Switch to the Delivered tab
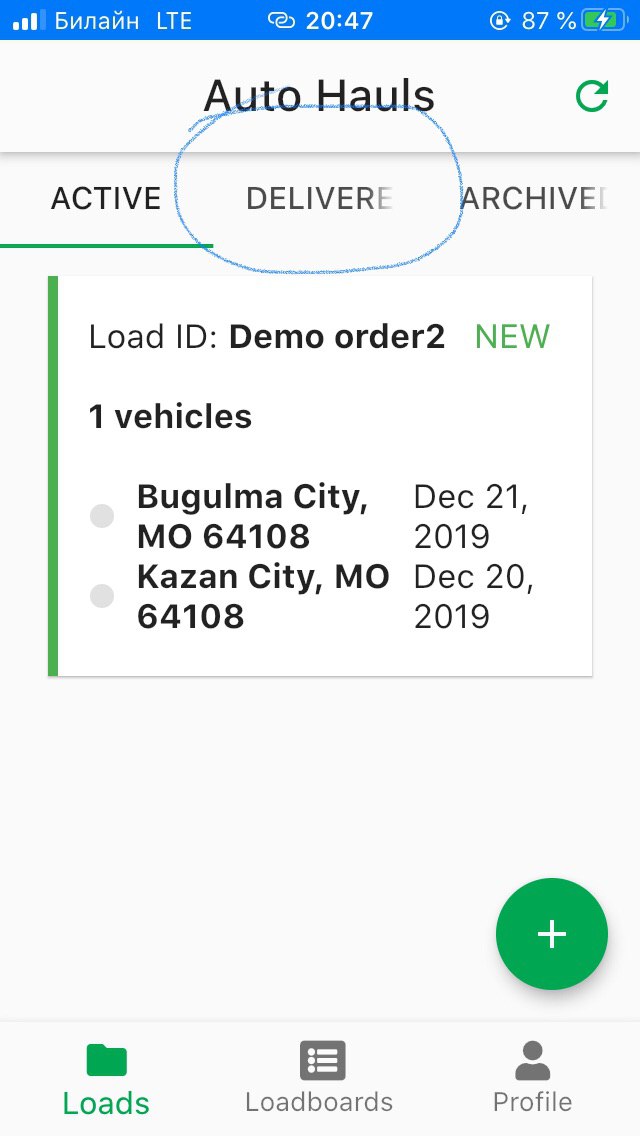Screen dimensions: 640x1136 [320, 199]
